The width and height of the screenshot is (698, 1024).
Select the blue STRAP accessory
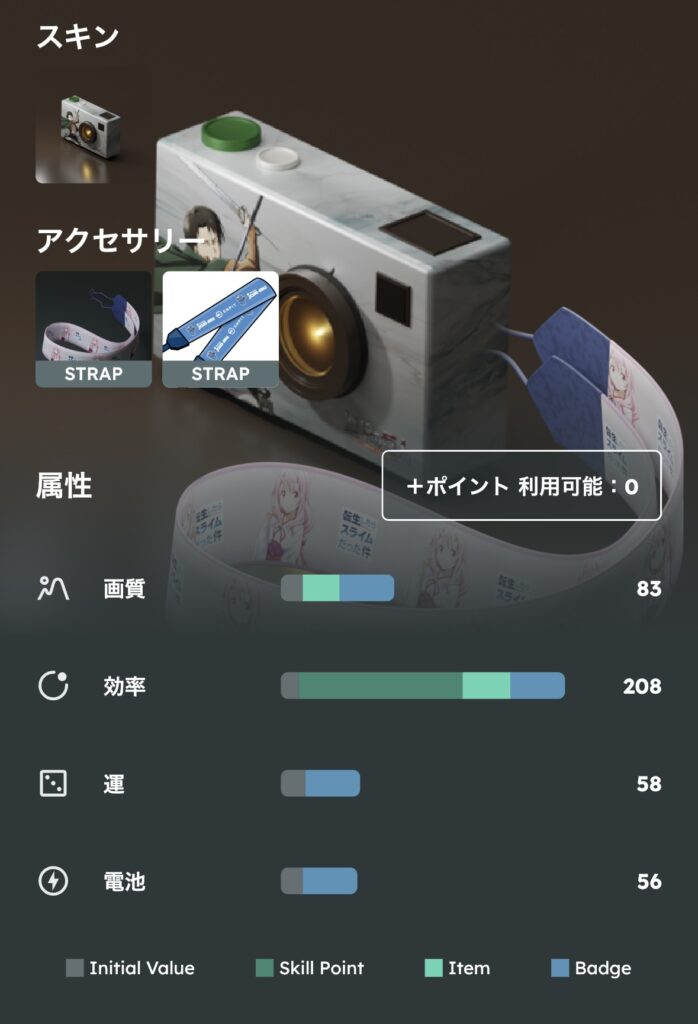[x=220, y=328]
